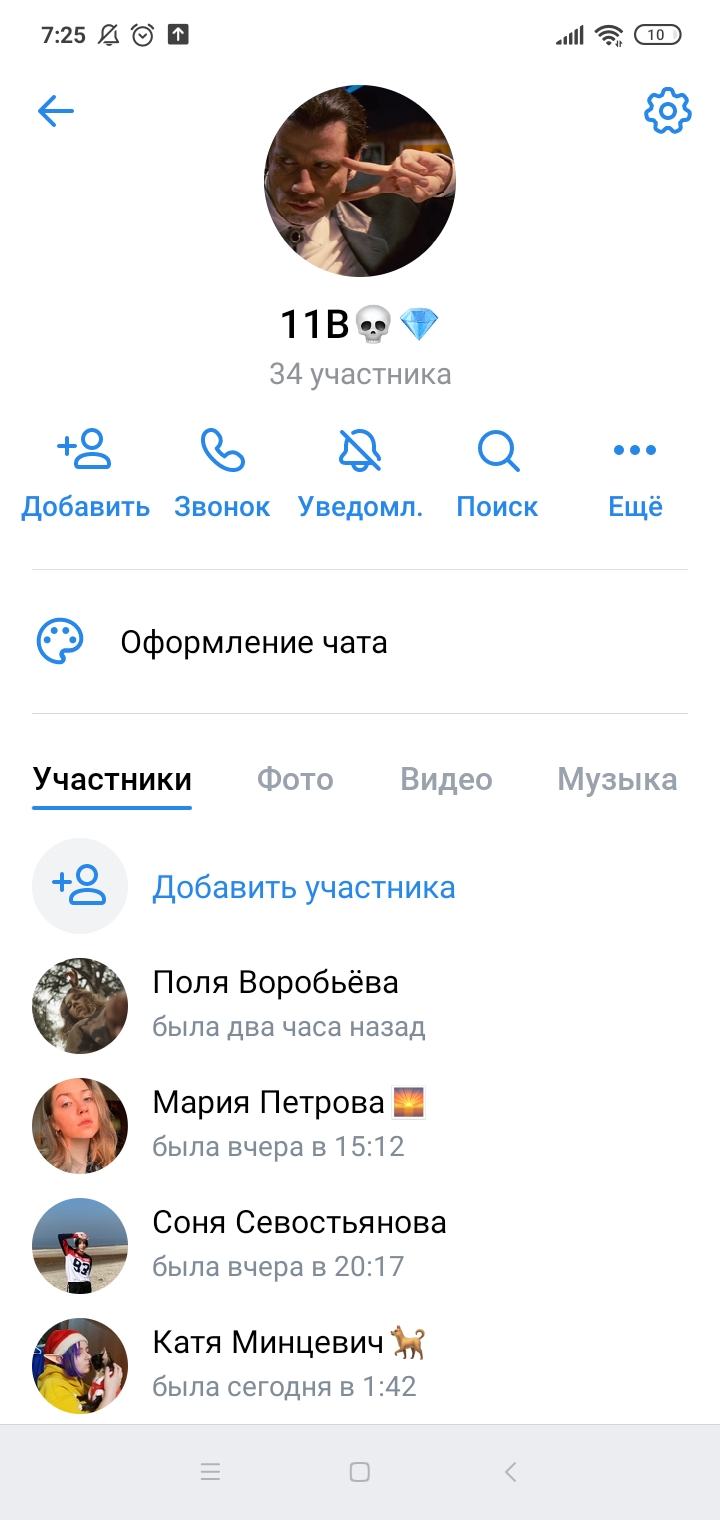Tap the group chat avatar photo

coord(359,181)
